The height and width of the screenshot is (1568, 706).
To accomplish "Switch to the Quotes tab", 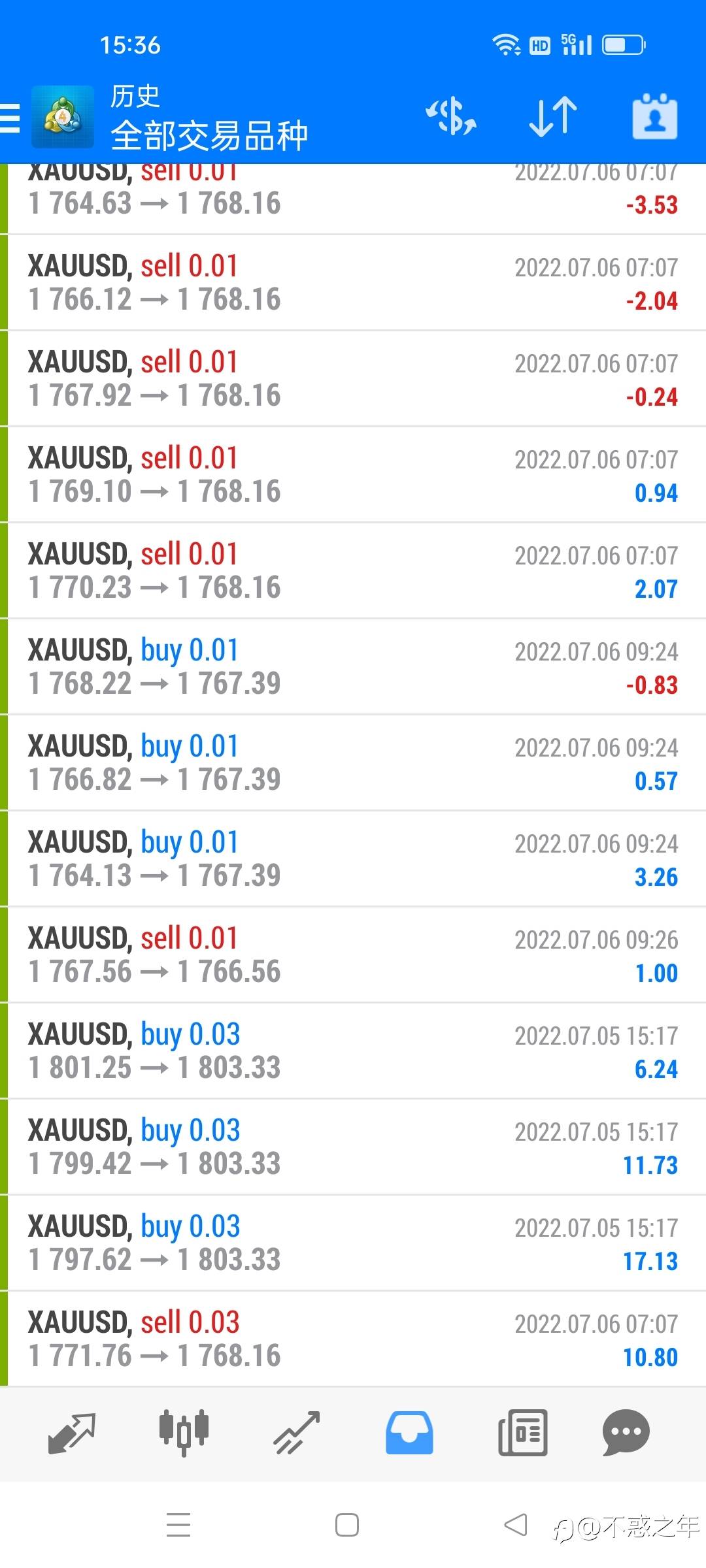I will (x=72, y=1433).
